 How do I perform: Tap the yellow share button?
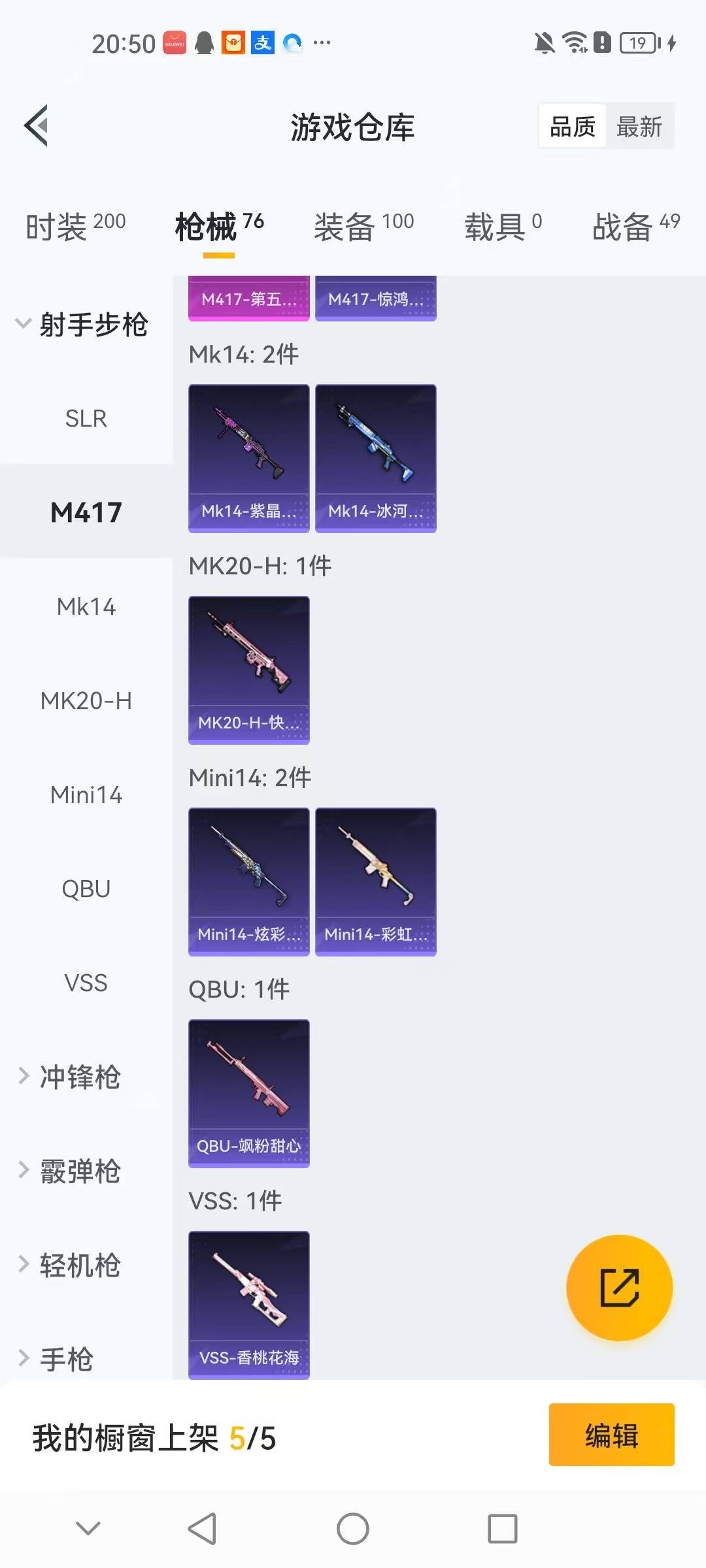coord(619,1287)
